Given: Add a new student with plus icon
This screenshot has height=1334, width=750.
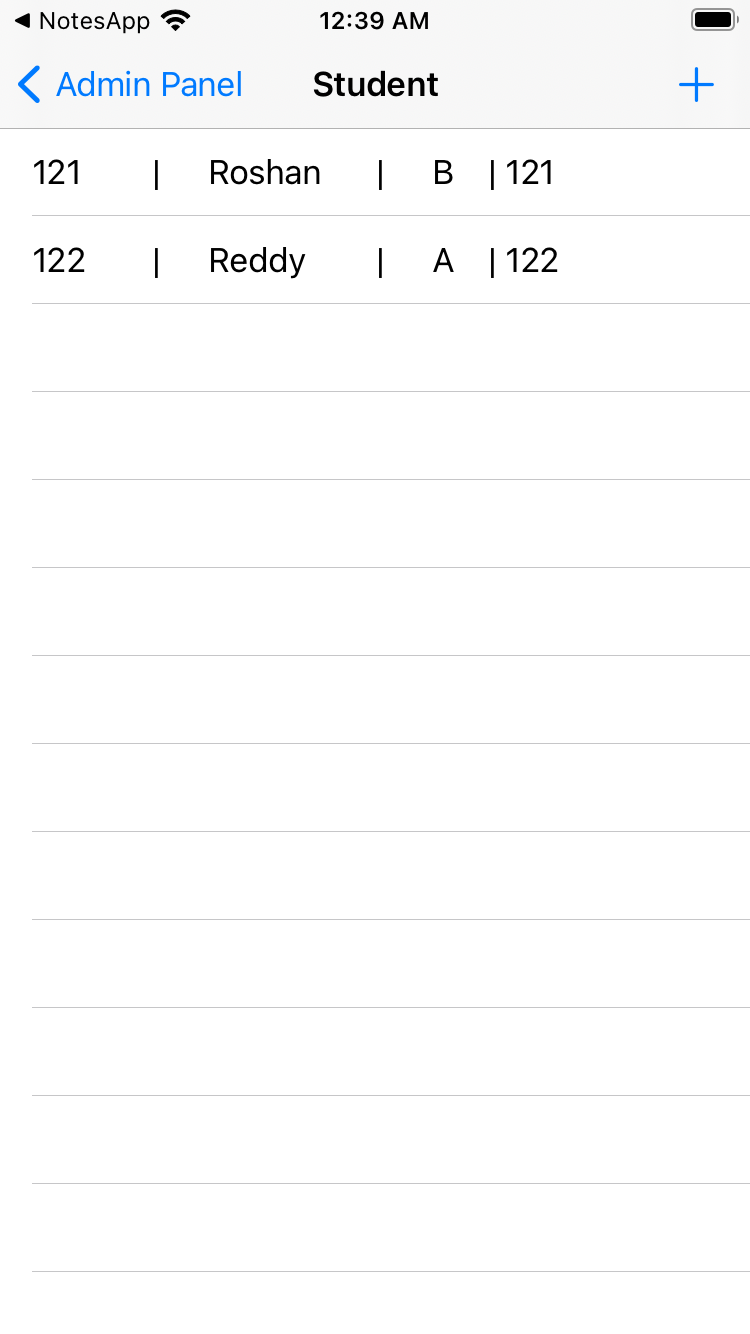Looking at the screenshot, I should pos(696,85).
